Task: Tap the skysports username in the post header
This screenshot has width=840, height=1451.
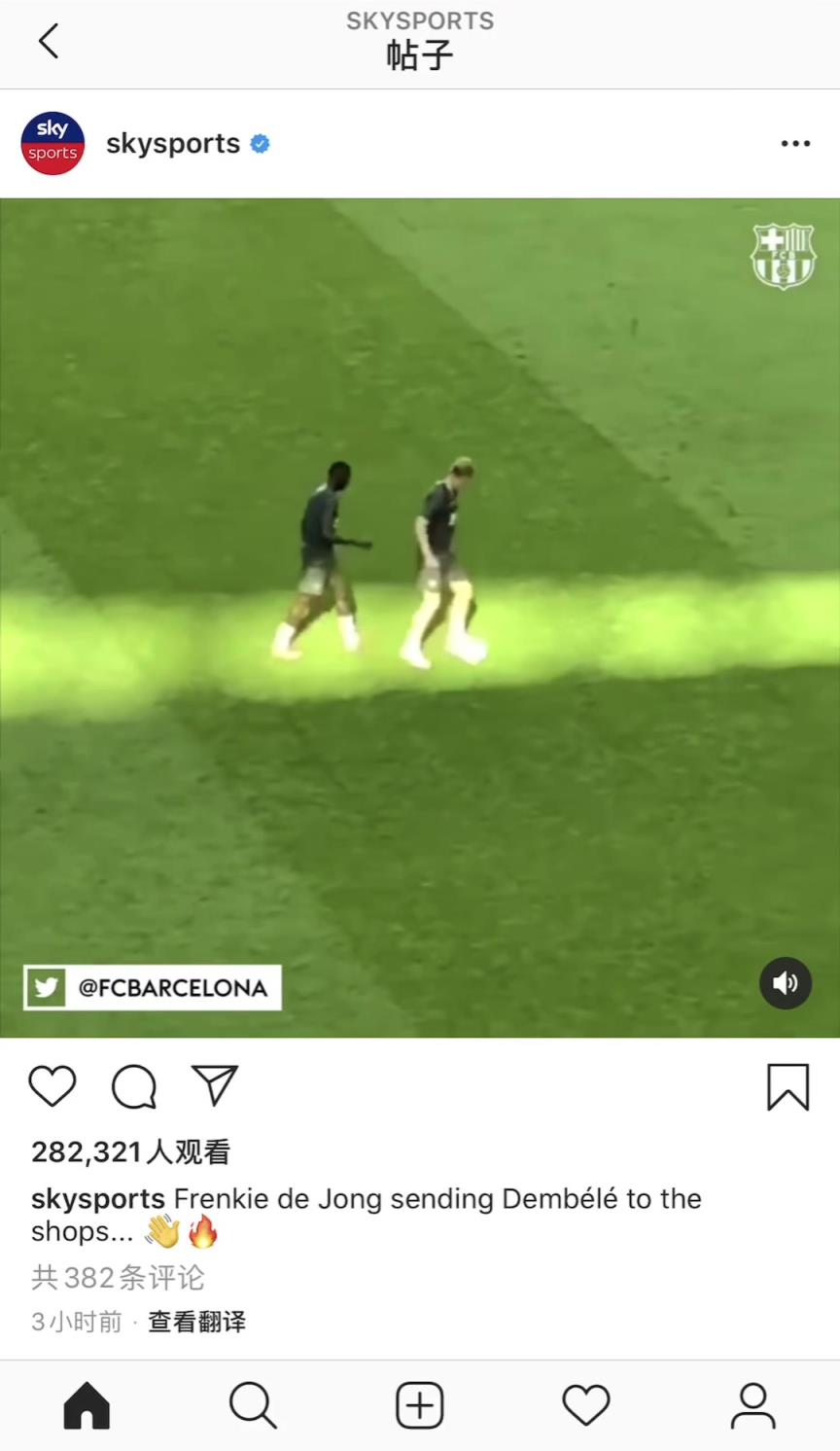Action: [173, 144]
